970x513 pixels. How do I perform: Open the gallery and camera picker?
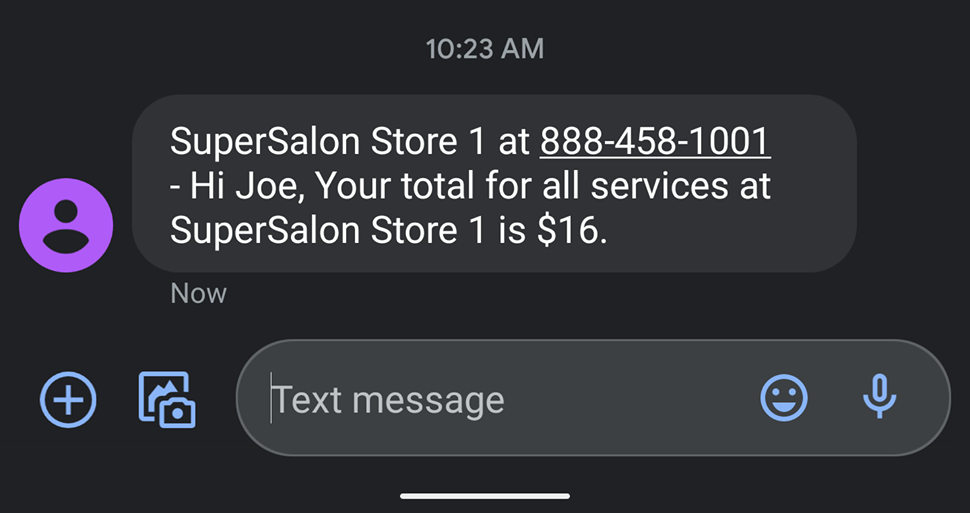[166, 399]
